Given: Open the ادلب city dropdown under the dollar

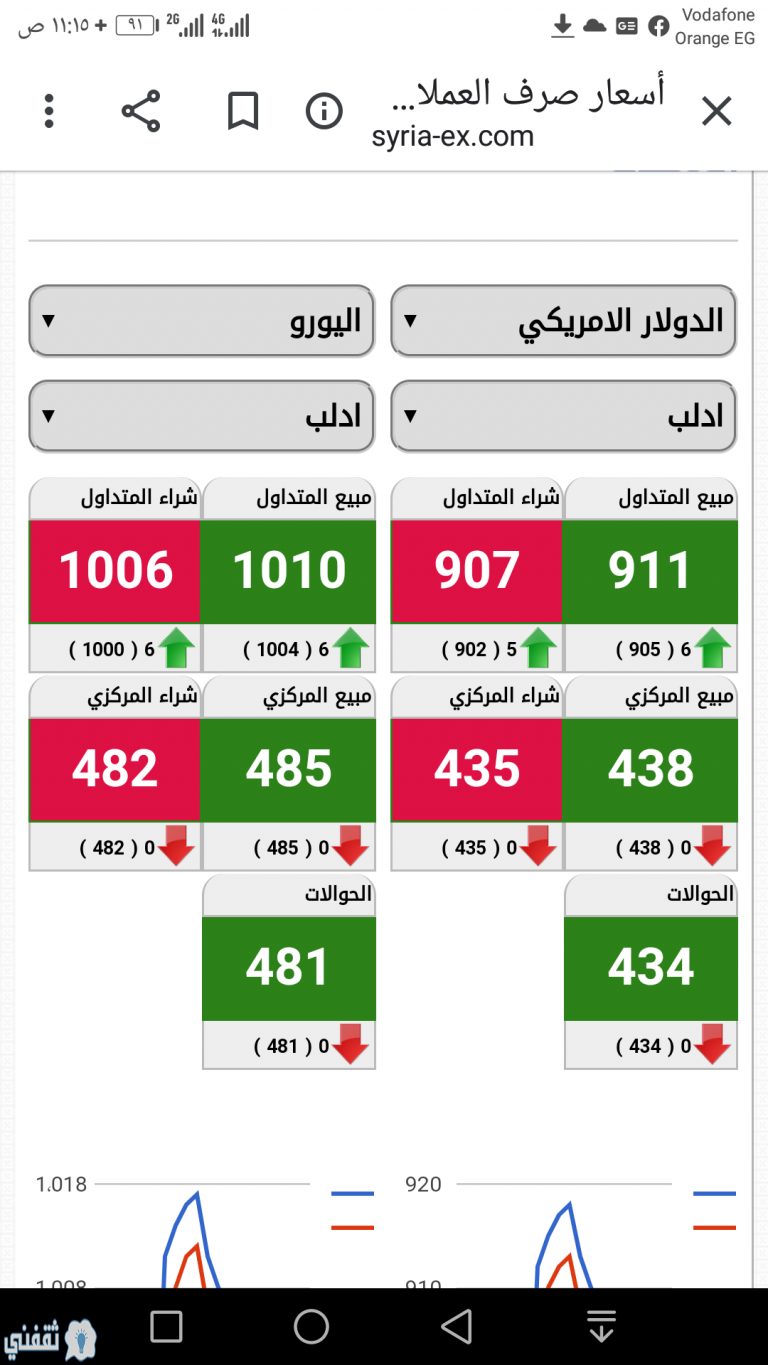Looking at the screenshot, I should click(x=563, y=416).
